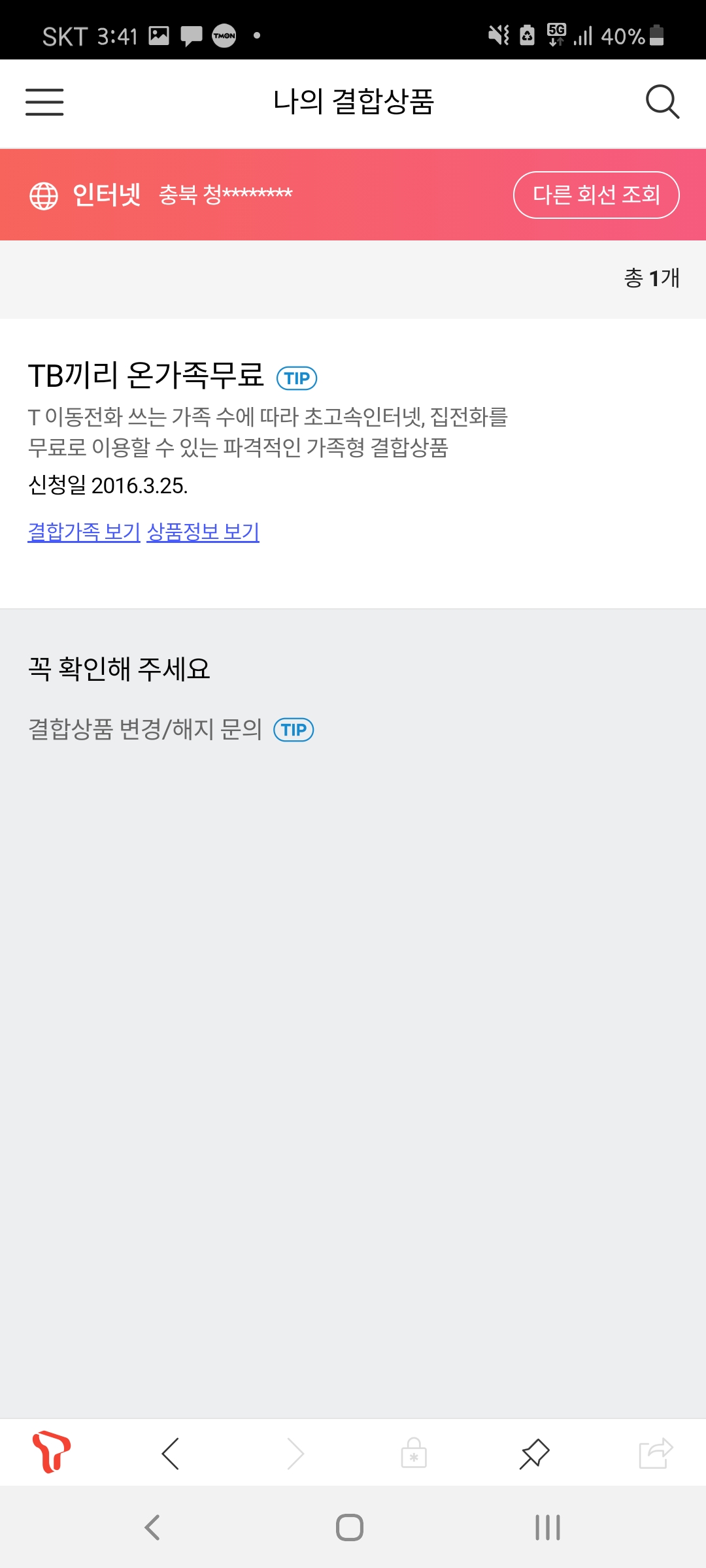The height and width of the screenshot is (1568, 706).
Task: Open the hamburger menu
Action: coord(44,102)
